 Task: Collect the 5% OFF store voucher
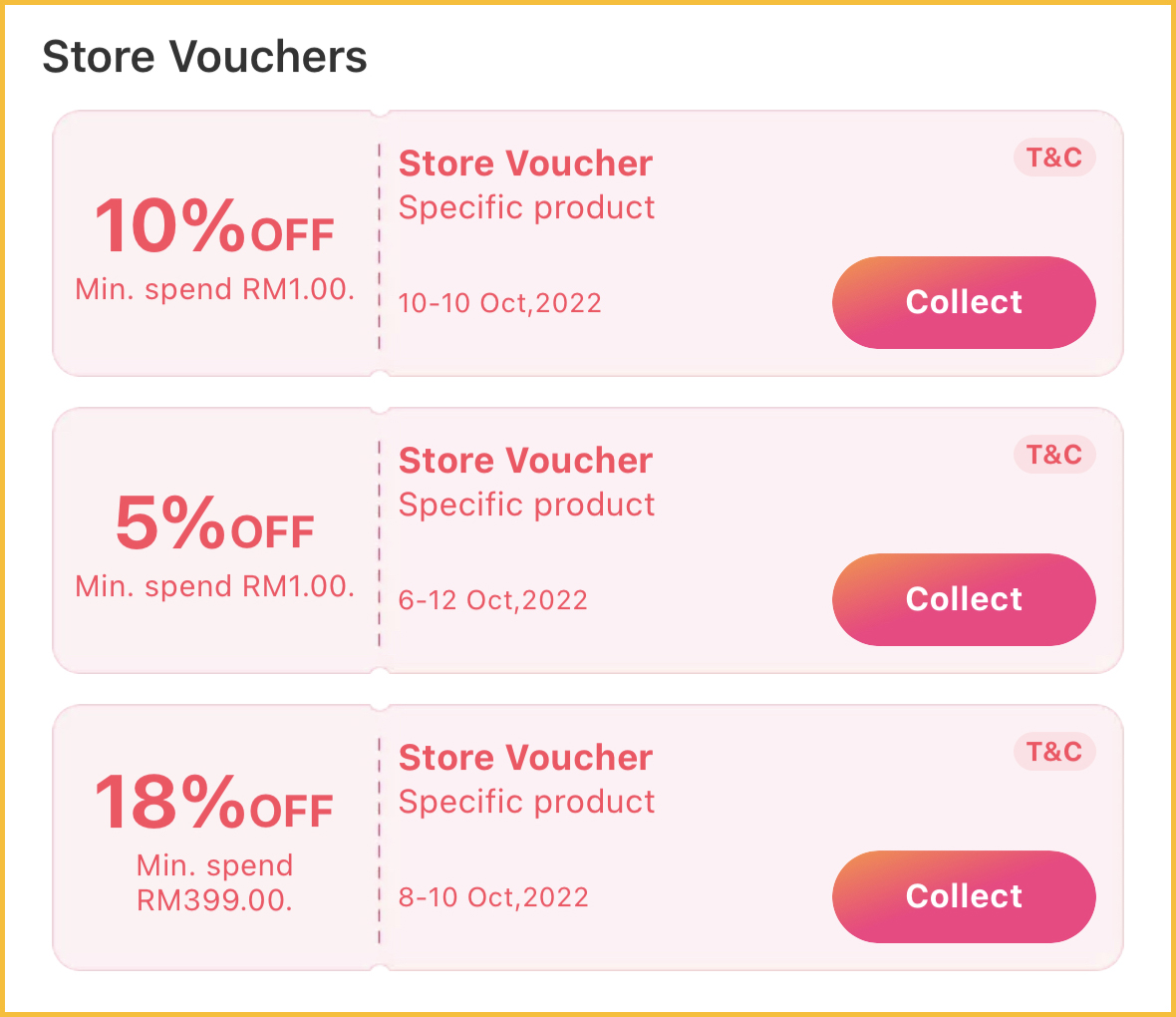click(x=964, y=599)
